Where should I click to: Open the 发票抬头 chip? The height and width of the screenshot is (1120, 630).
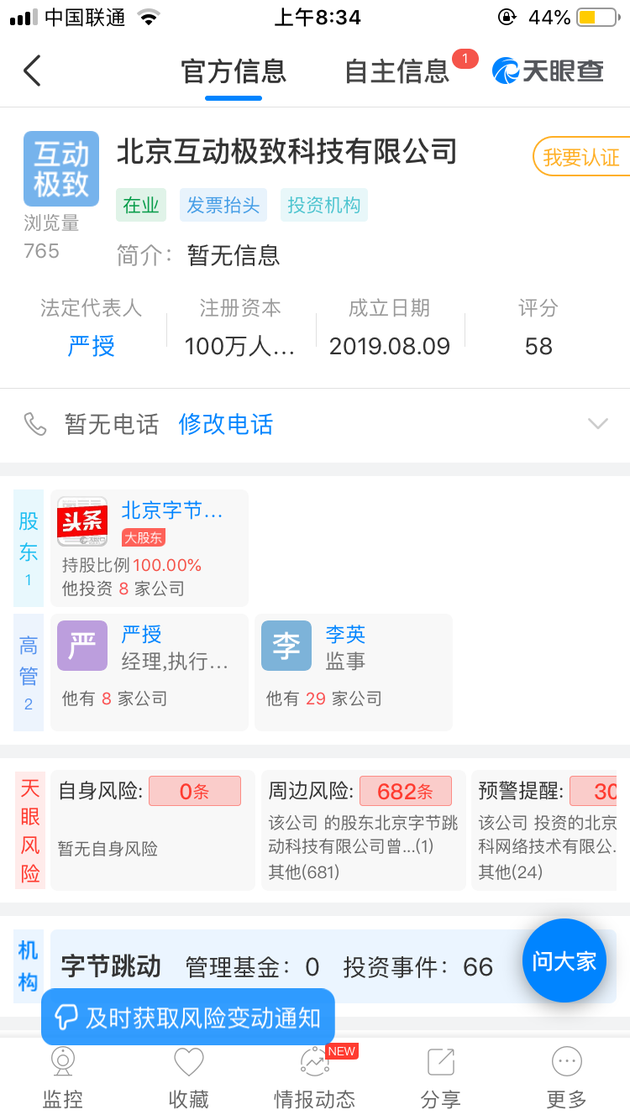click(x=223, y=205)
